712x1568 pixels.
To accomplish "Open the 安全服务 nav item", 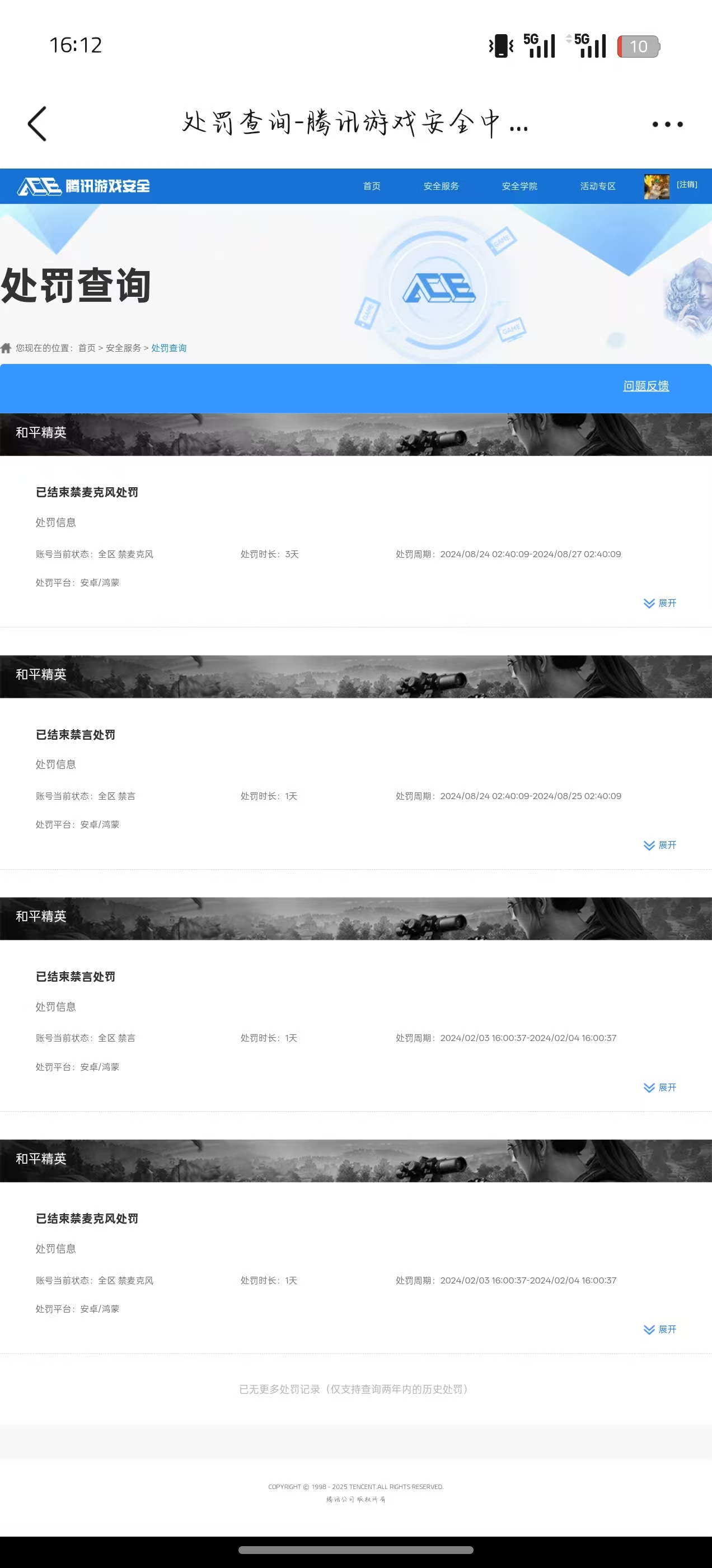I will tap(441, 186).
